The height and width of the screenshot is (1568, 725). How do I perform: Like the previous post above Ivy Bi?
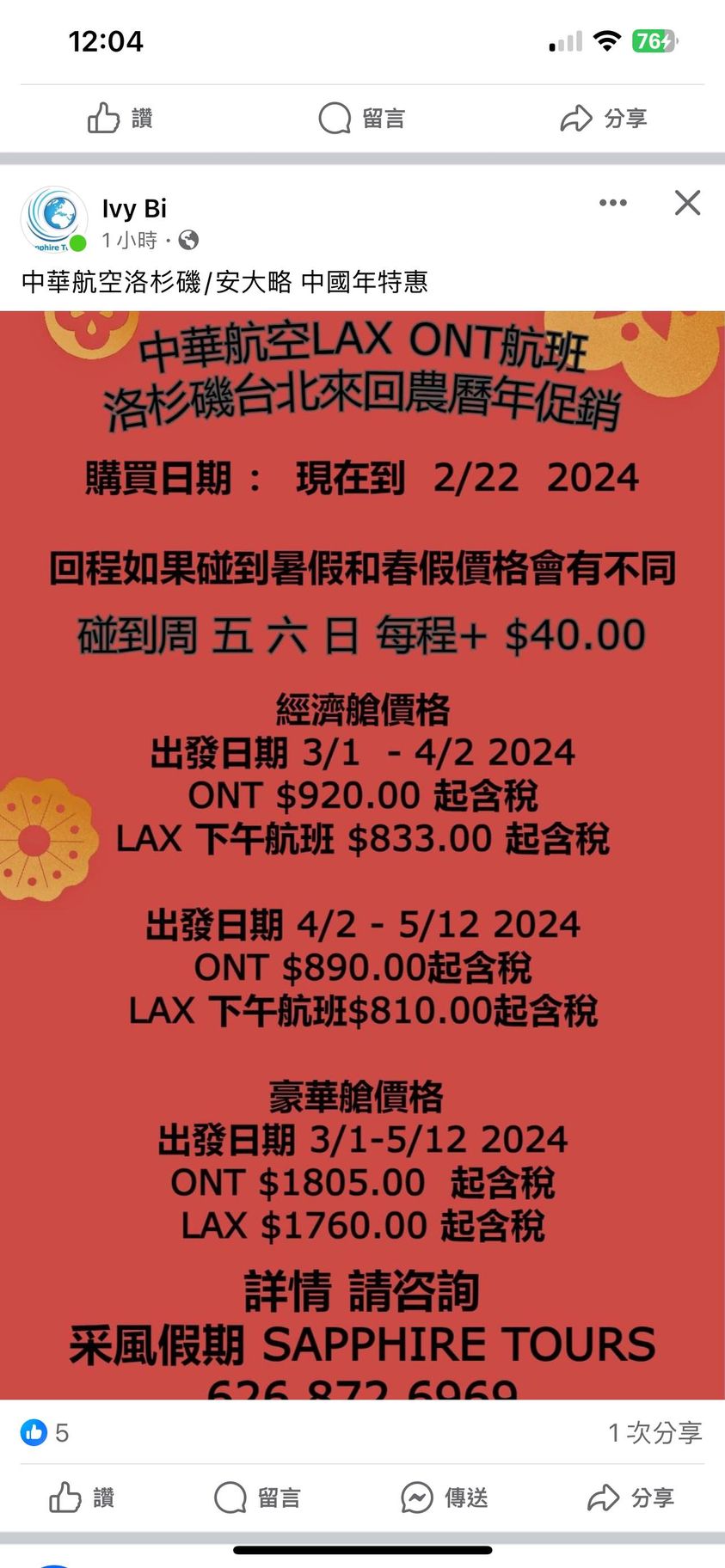point(120,118)
